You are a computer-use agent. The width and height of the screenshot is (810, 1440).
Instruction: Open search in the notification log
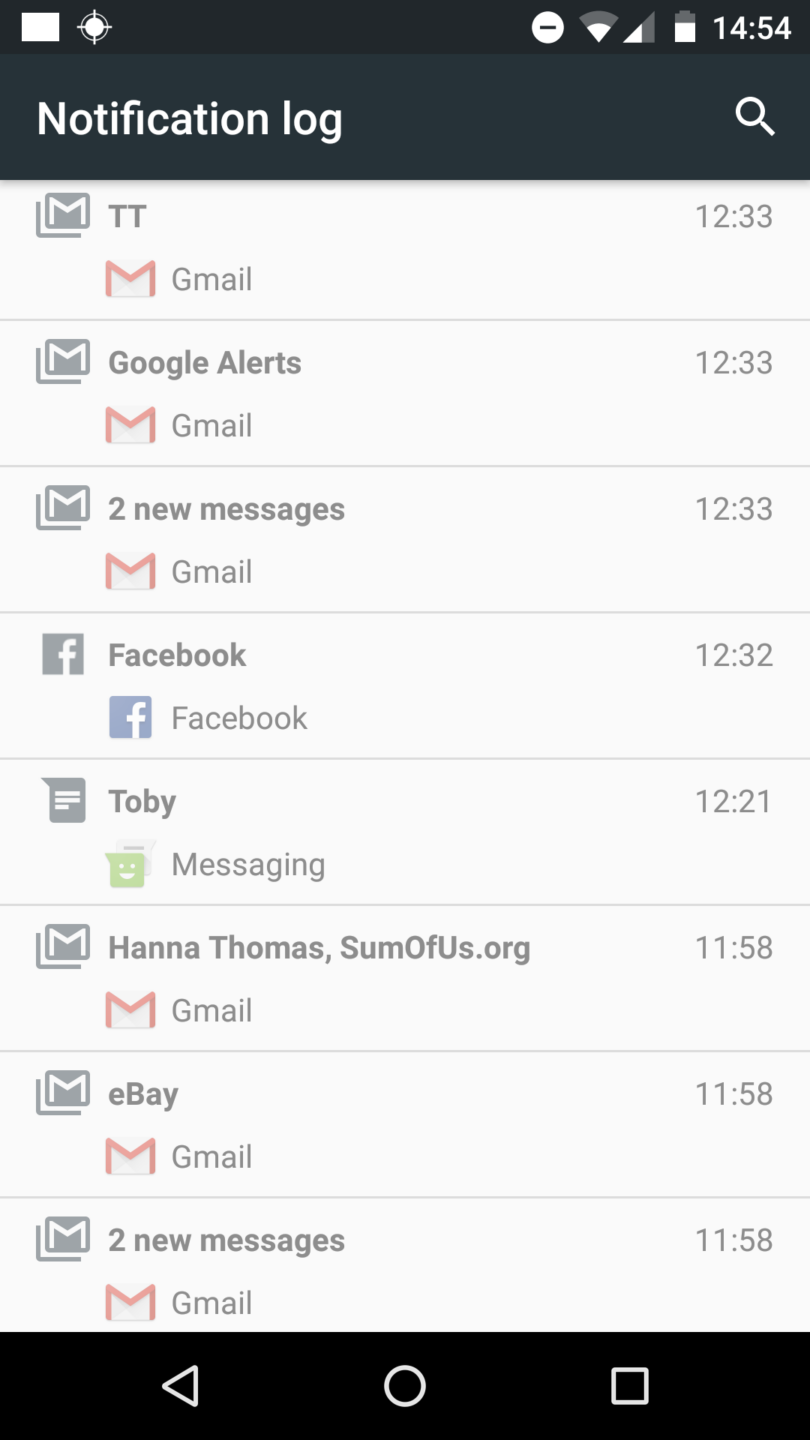(x=755, y=117)
